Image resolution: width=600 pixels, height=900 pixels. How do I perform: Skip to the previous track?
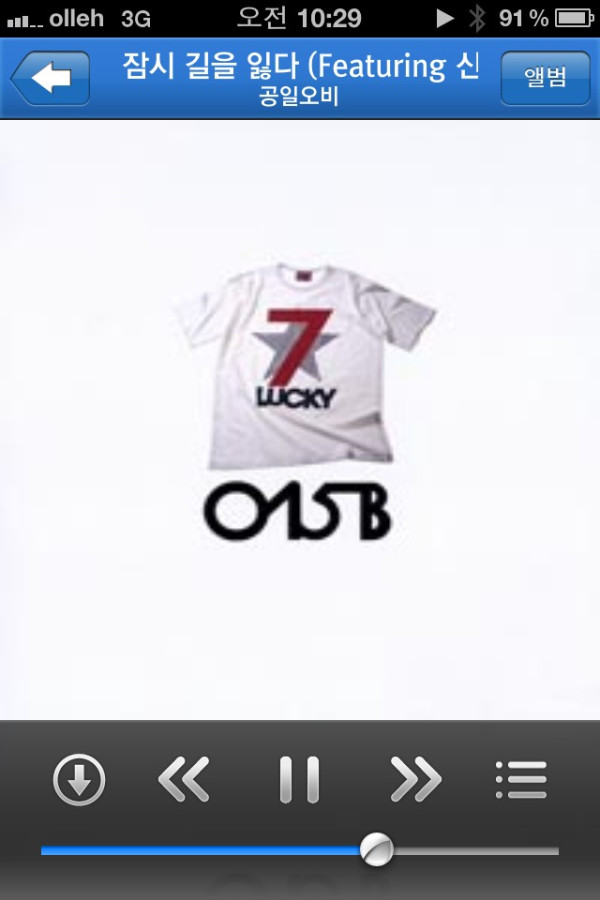click(x=184, y=779)
